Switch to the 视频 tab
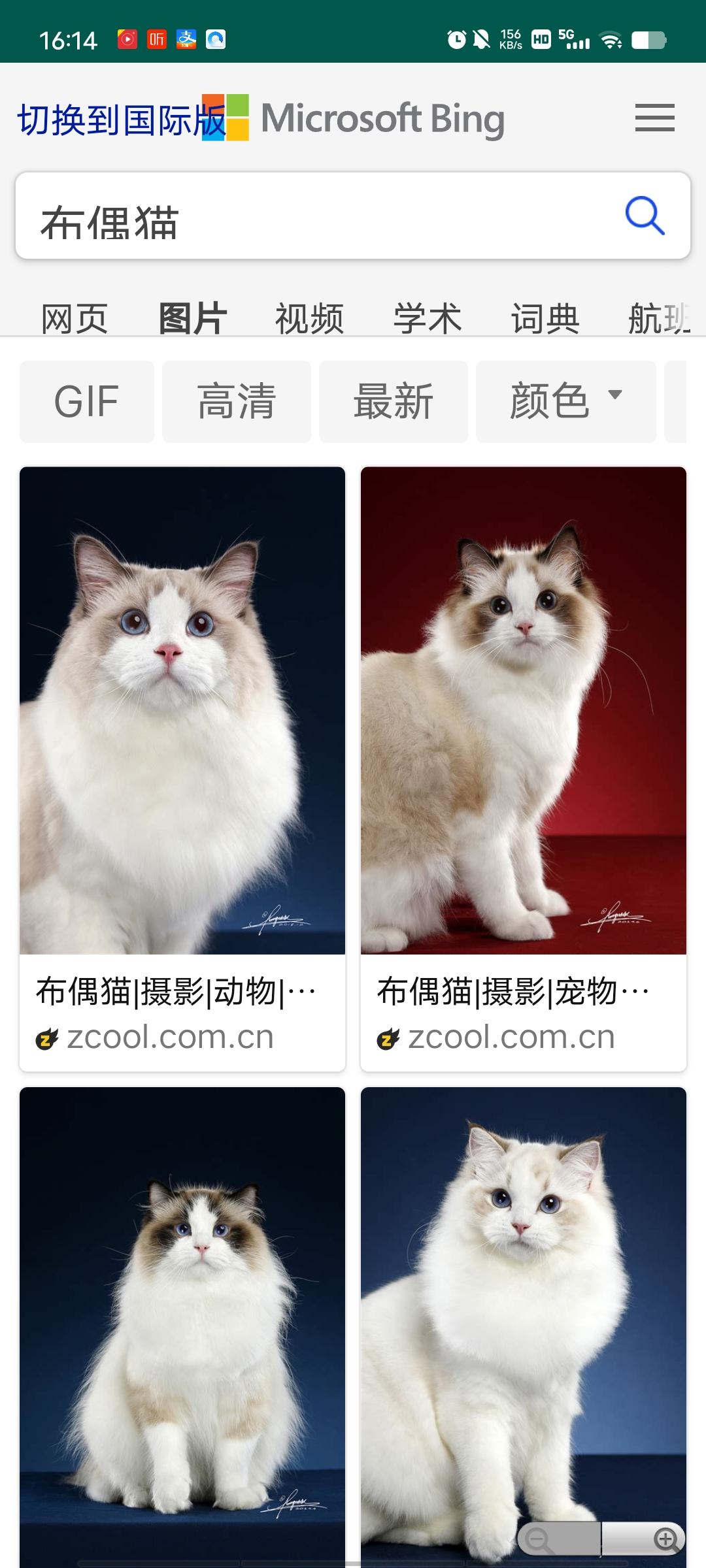706x1568 pixels. click(309, 318)
